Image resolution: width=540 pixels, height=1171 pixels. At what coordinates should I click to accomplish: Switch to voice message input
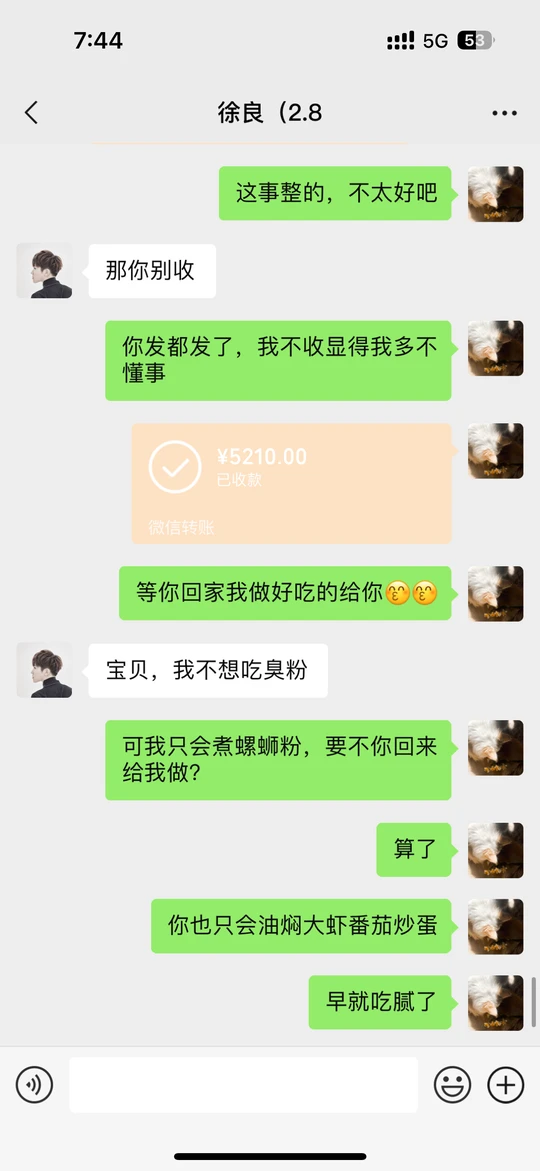click(x=34, y=1084)
